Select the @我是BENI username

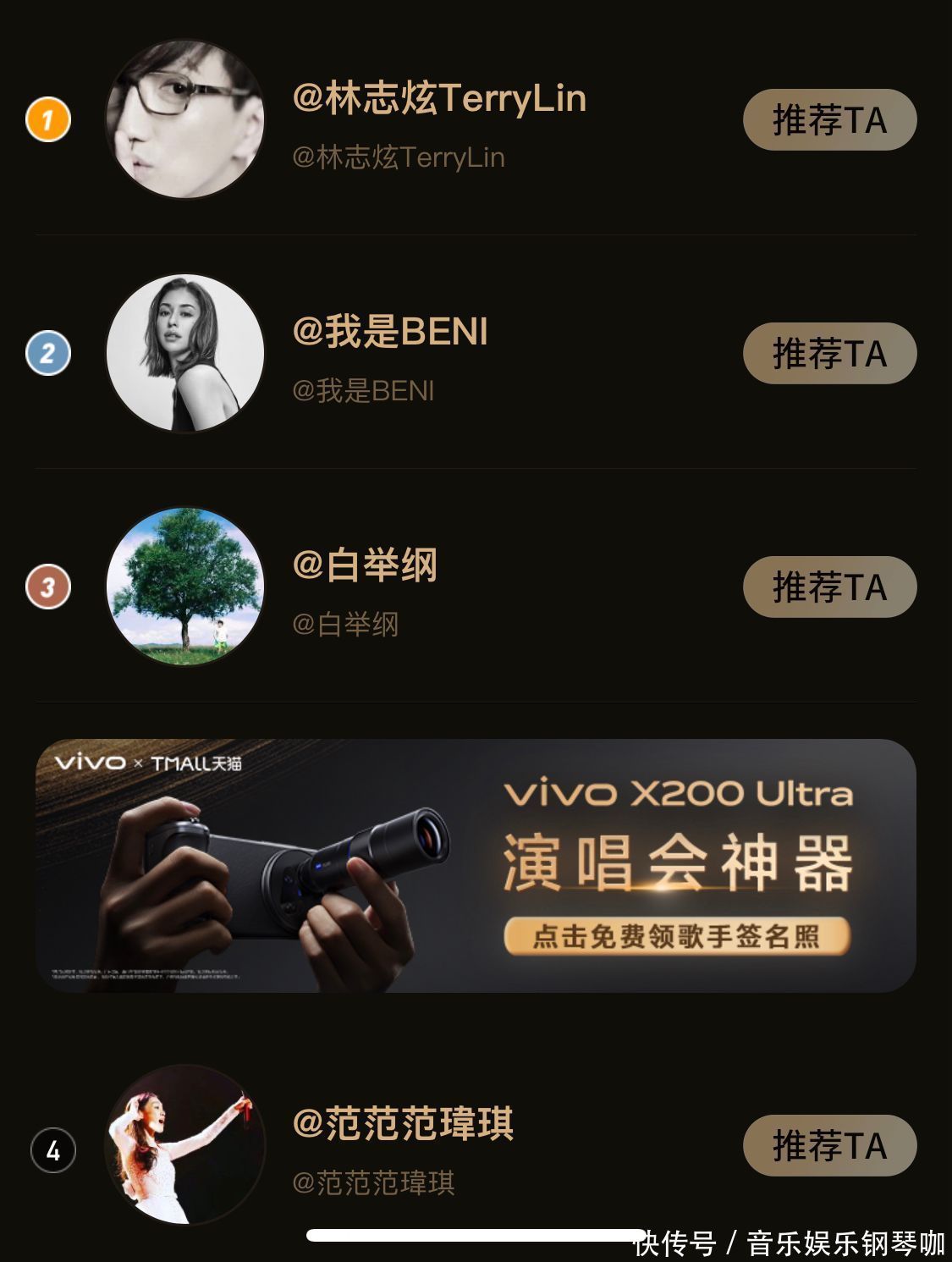pos(390,332)
